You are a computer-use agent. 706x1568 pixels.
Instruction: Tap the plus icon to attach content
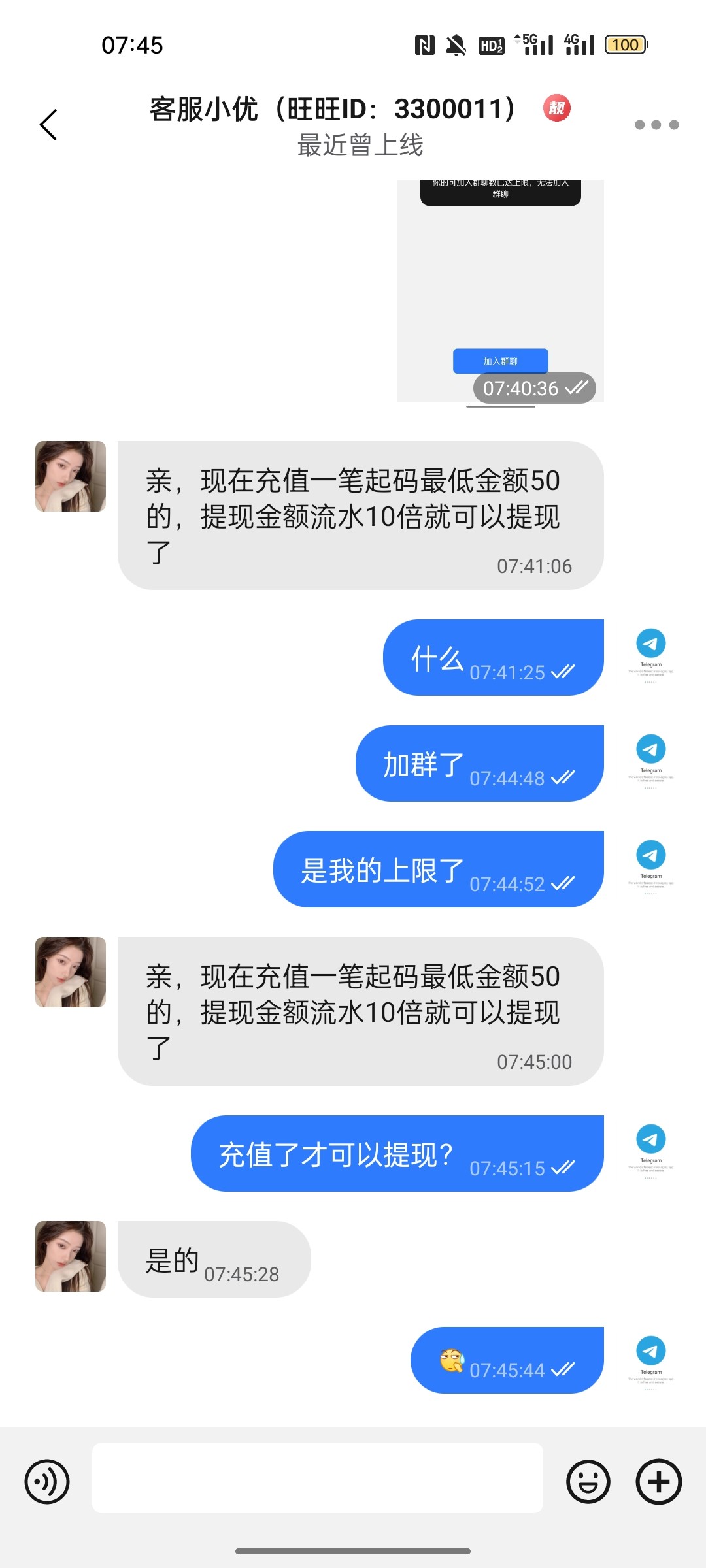click(x=658, y=1482)
